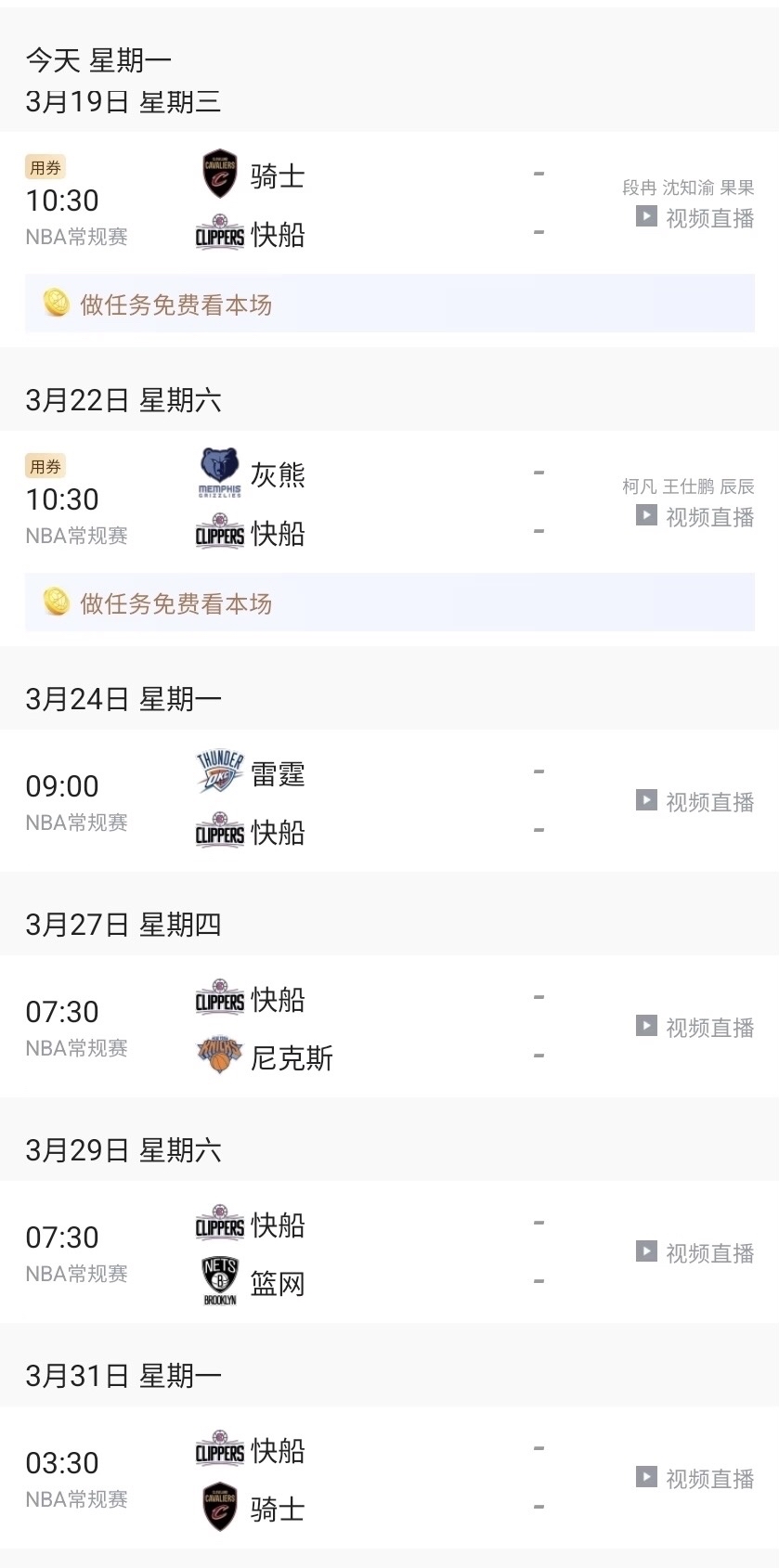Image resolution: width=779 pixels, height=1568 pixels.
Task: Open the Thunder team logo
Action: [x=220, y=771]
